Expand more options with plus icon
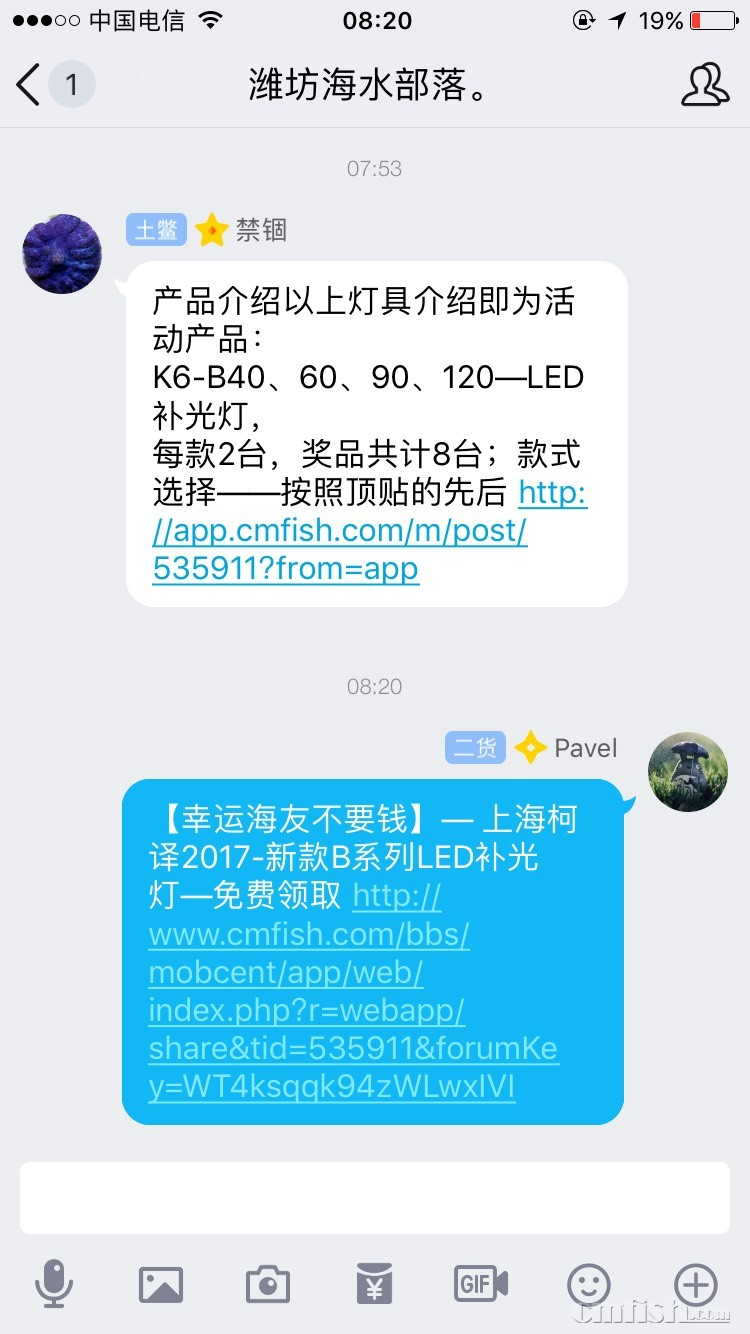The height and width of the screenshot is (1334, 750). [x=695, y=1284]
